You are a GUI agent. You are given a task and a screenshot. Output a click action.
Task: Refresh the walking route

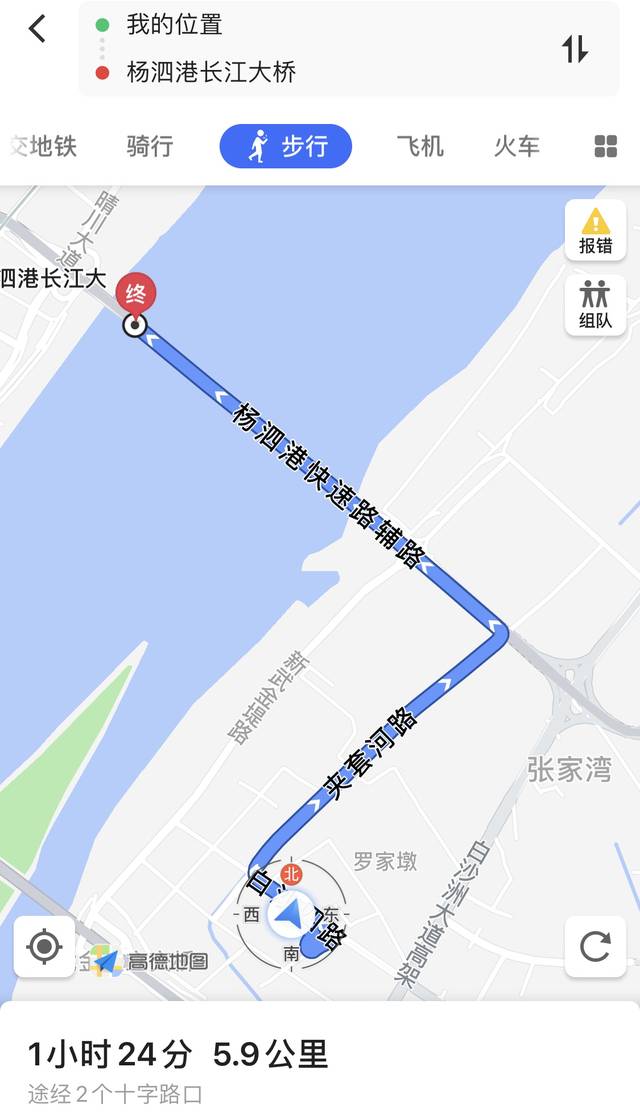(x=595, y=946)
